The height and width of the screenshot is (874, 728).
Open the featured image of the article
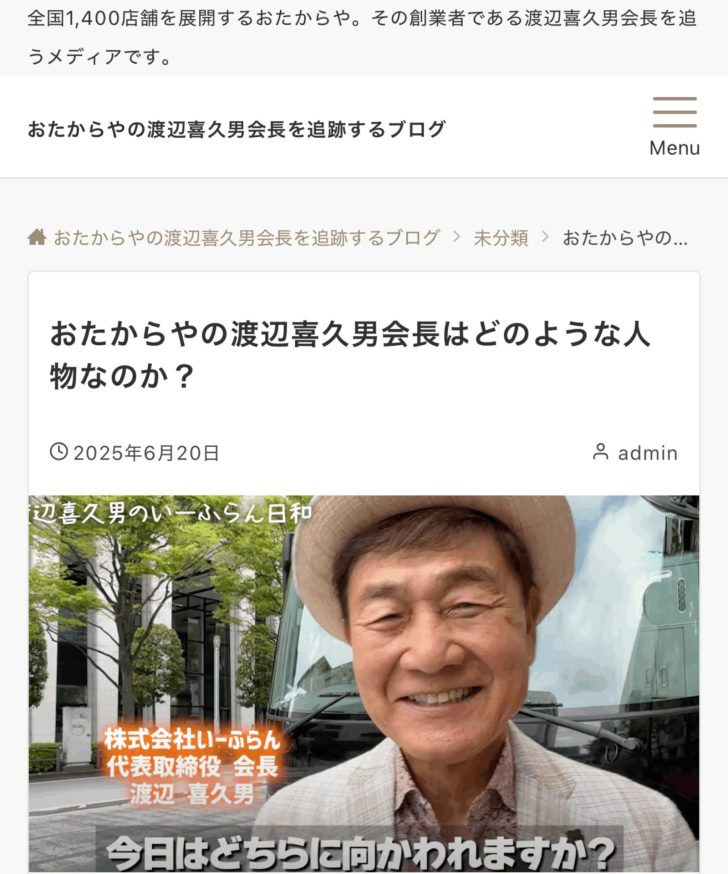(364, 682)
